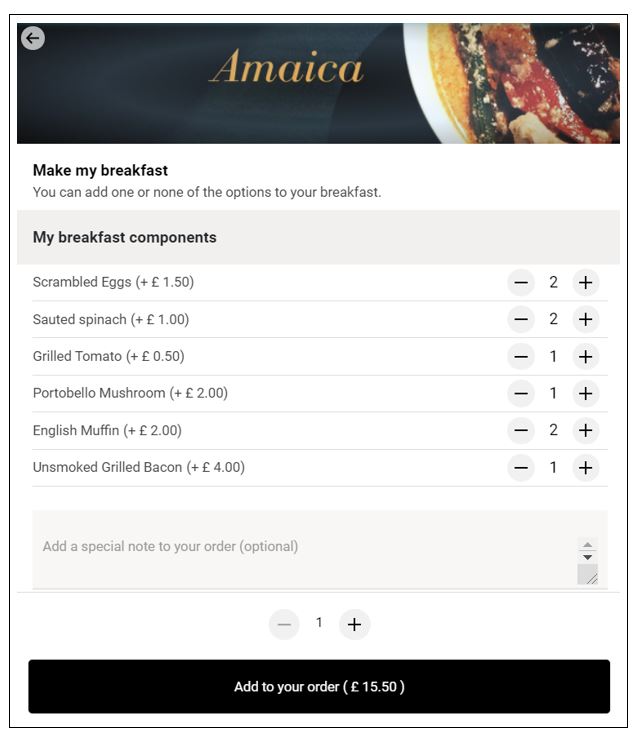Image resolution: width=639 pixels, height=742 pixels.
Task: Increase English Muffin quantity
Action: tap(586, 431)
